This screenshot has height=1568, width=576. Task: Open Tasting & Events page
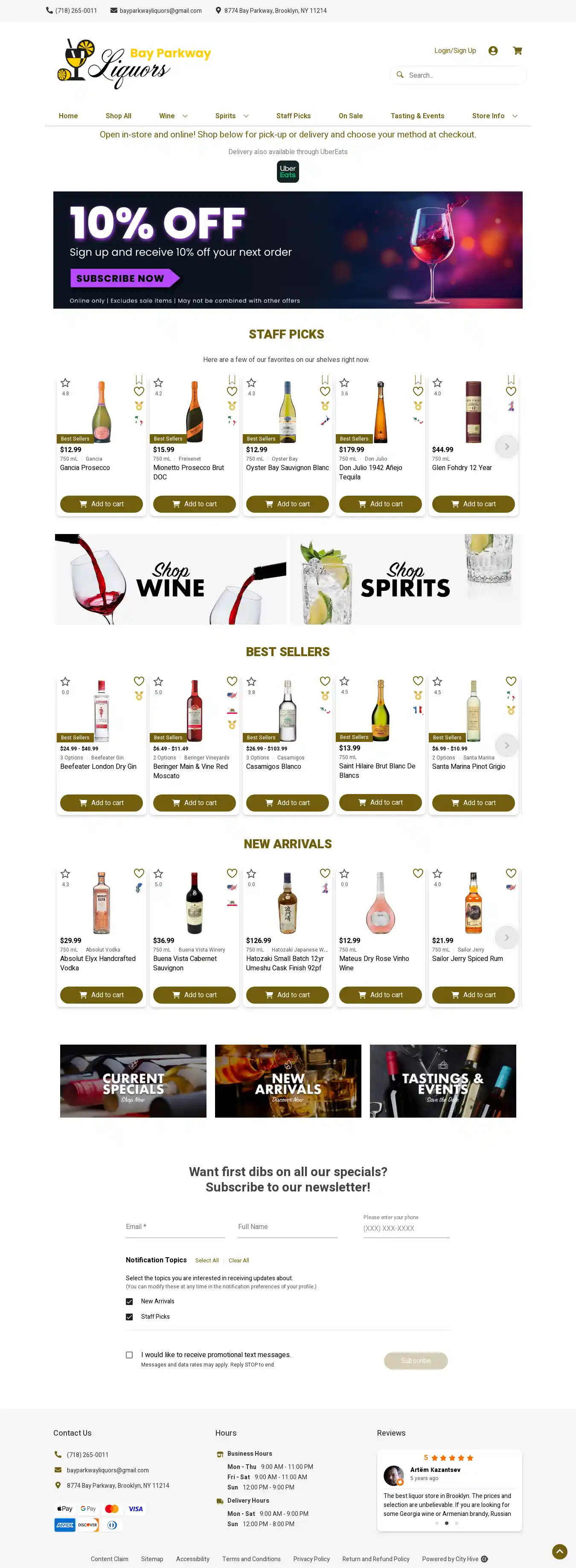(x=417, y=116)
